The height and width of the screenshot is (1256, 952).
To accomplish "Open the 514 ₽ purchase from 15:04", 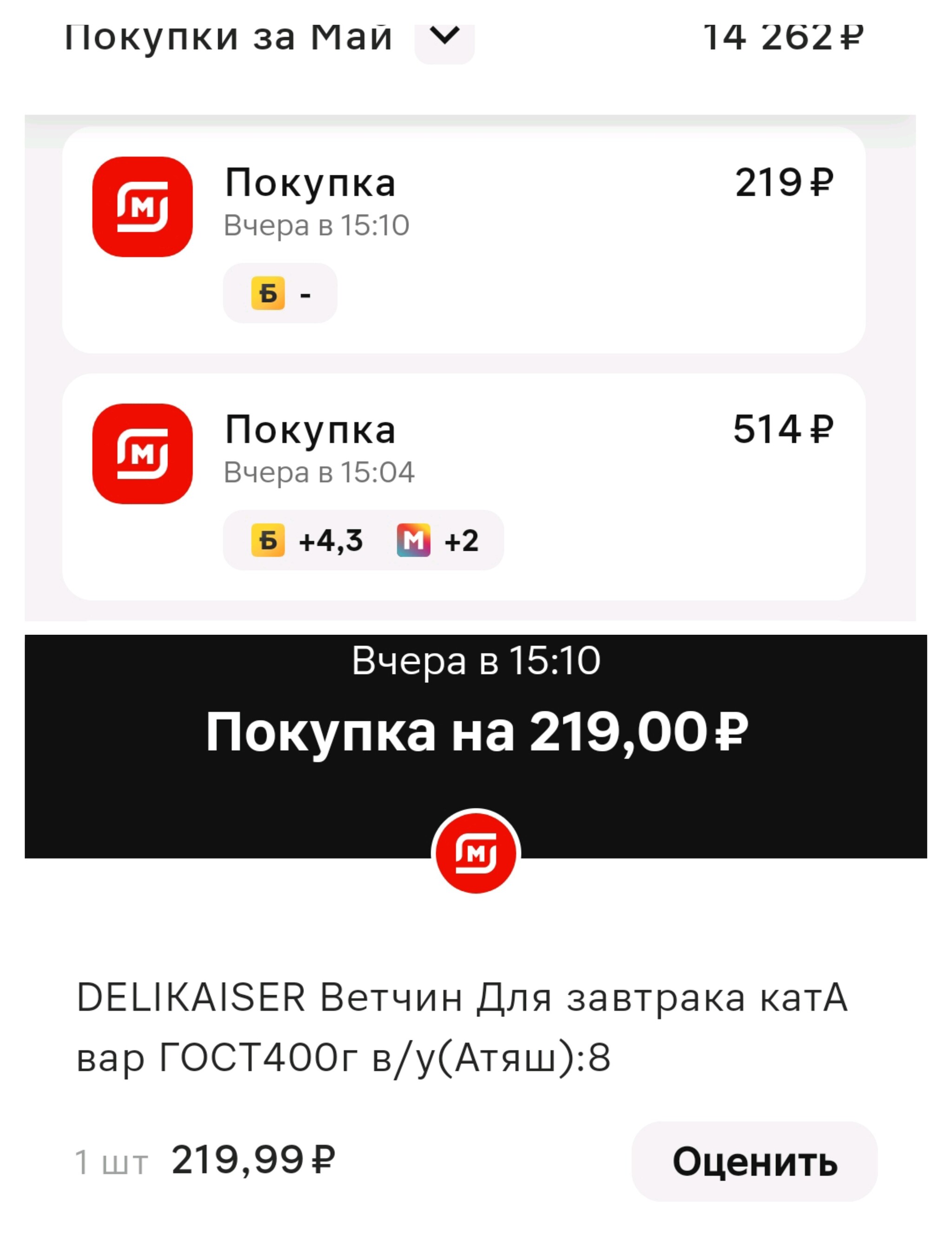I will (463, 486).
